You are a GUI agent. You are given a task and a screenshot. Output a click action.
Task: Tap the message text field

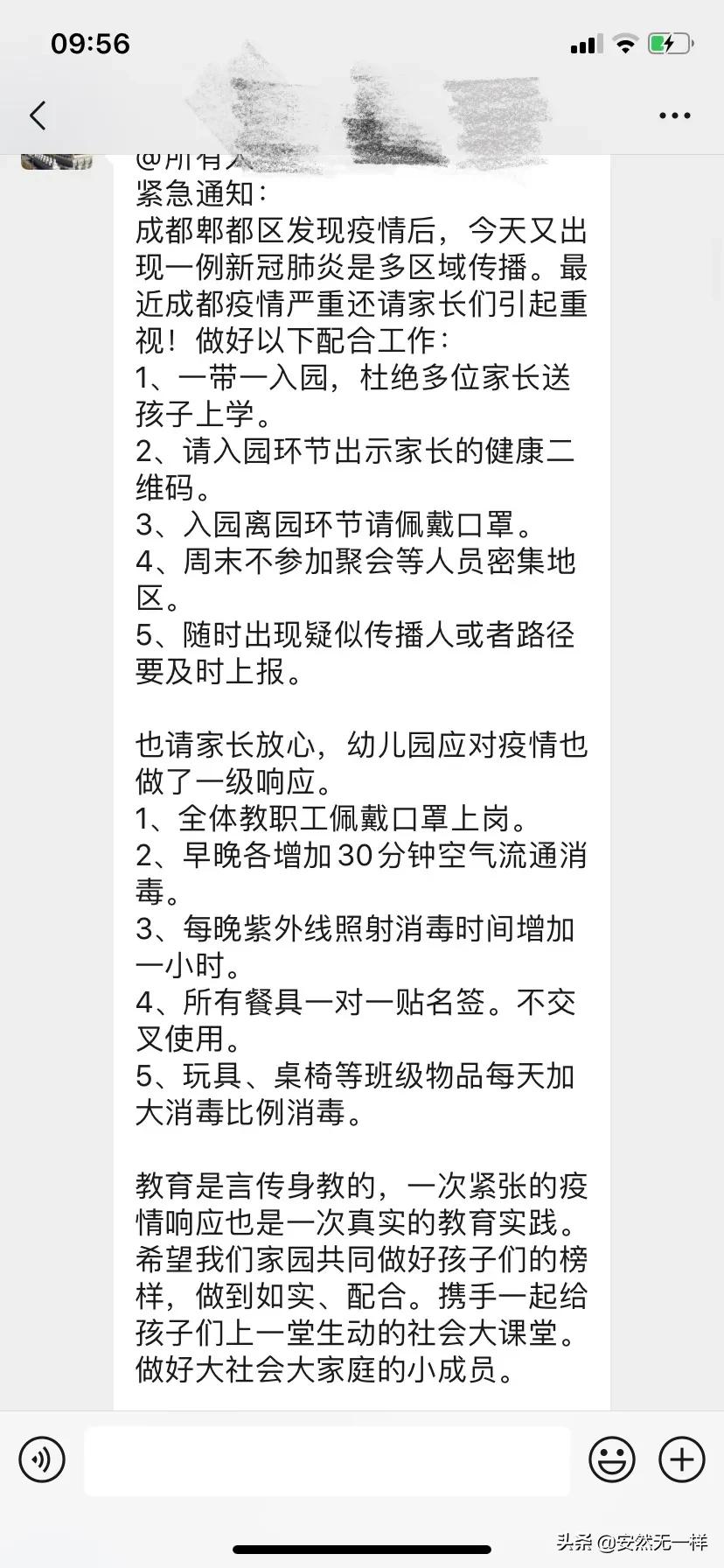(x=327, y=1459)
